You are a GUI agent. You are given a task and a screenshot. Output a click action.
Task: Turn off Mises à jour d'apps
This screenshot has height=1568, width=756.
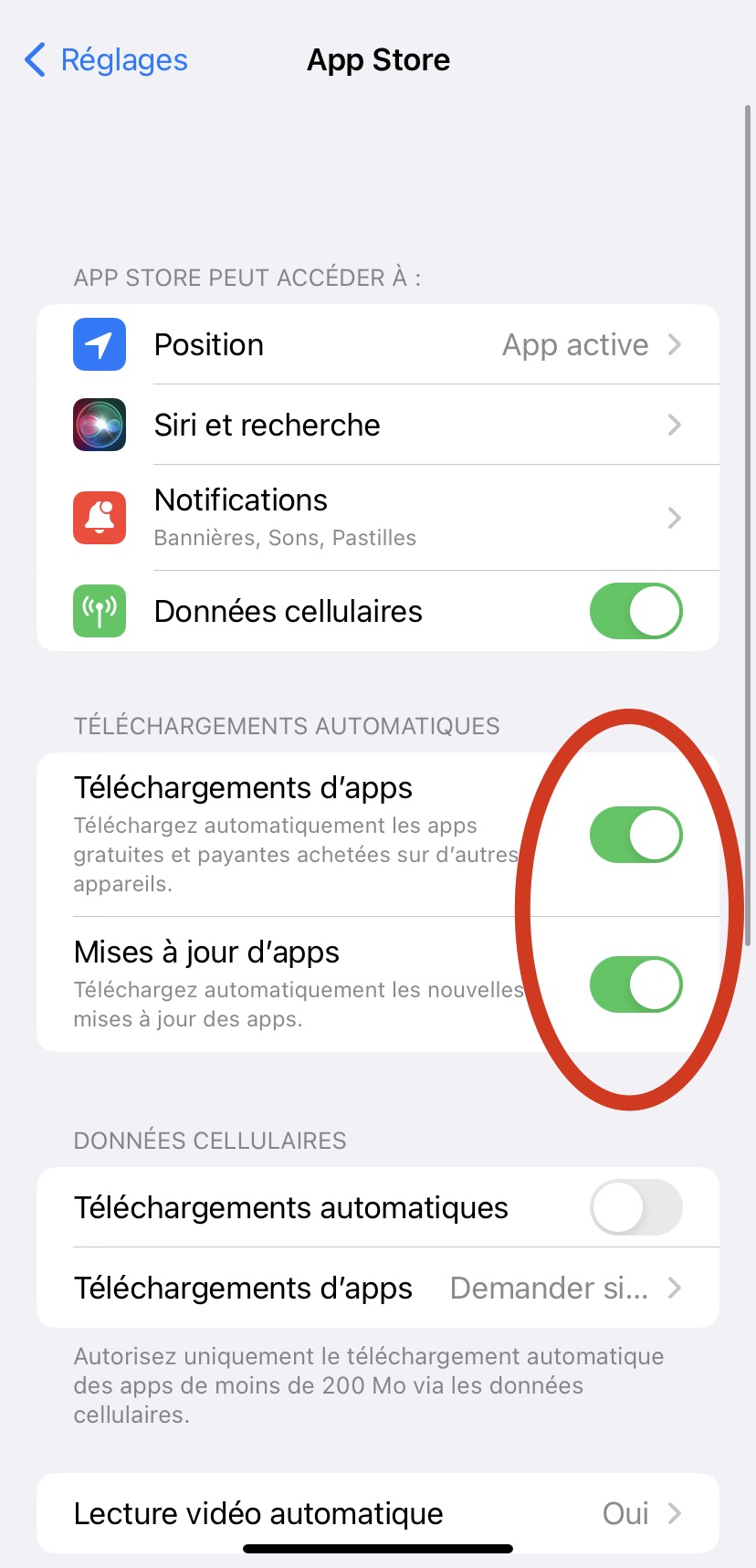tap(635, 984)
